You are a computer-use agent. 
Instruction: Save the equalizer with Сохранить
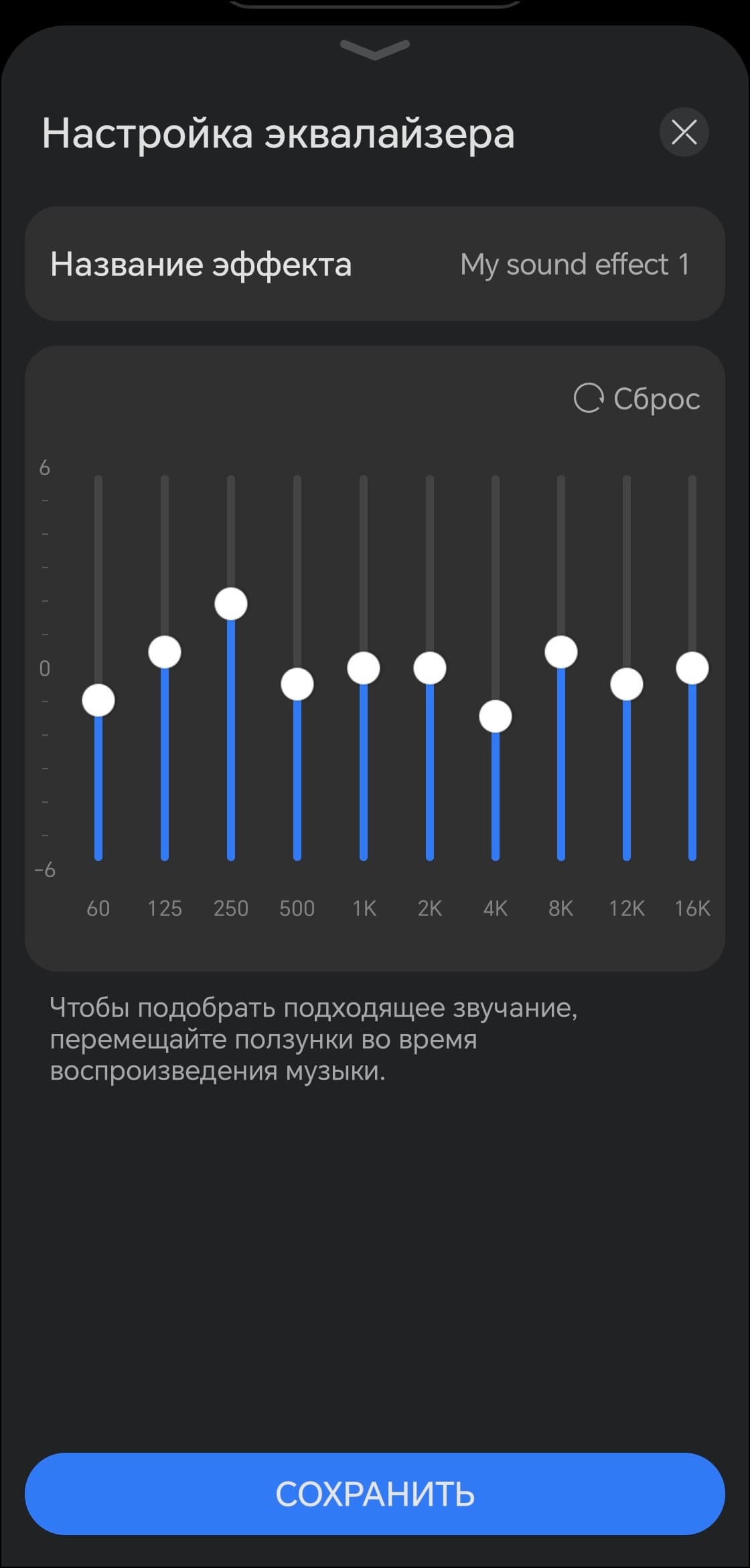[x=375, y=1494]
